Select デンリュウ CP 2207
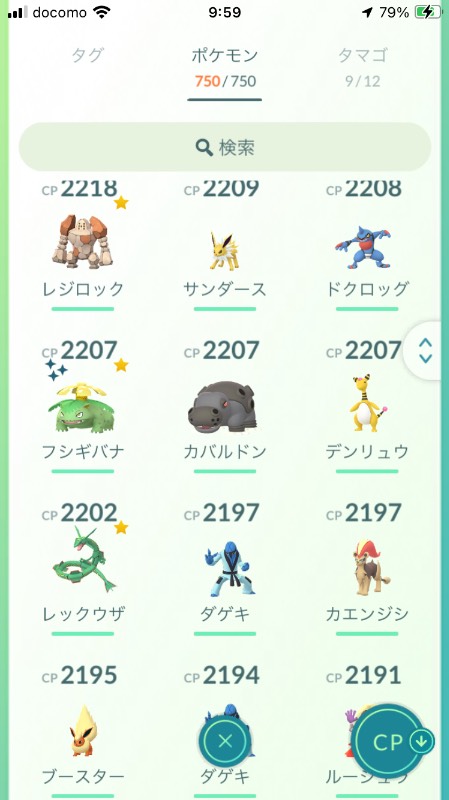Image resolution: width=449 pixels, height=800 pixels. 367,407
